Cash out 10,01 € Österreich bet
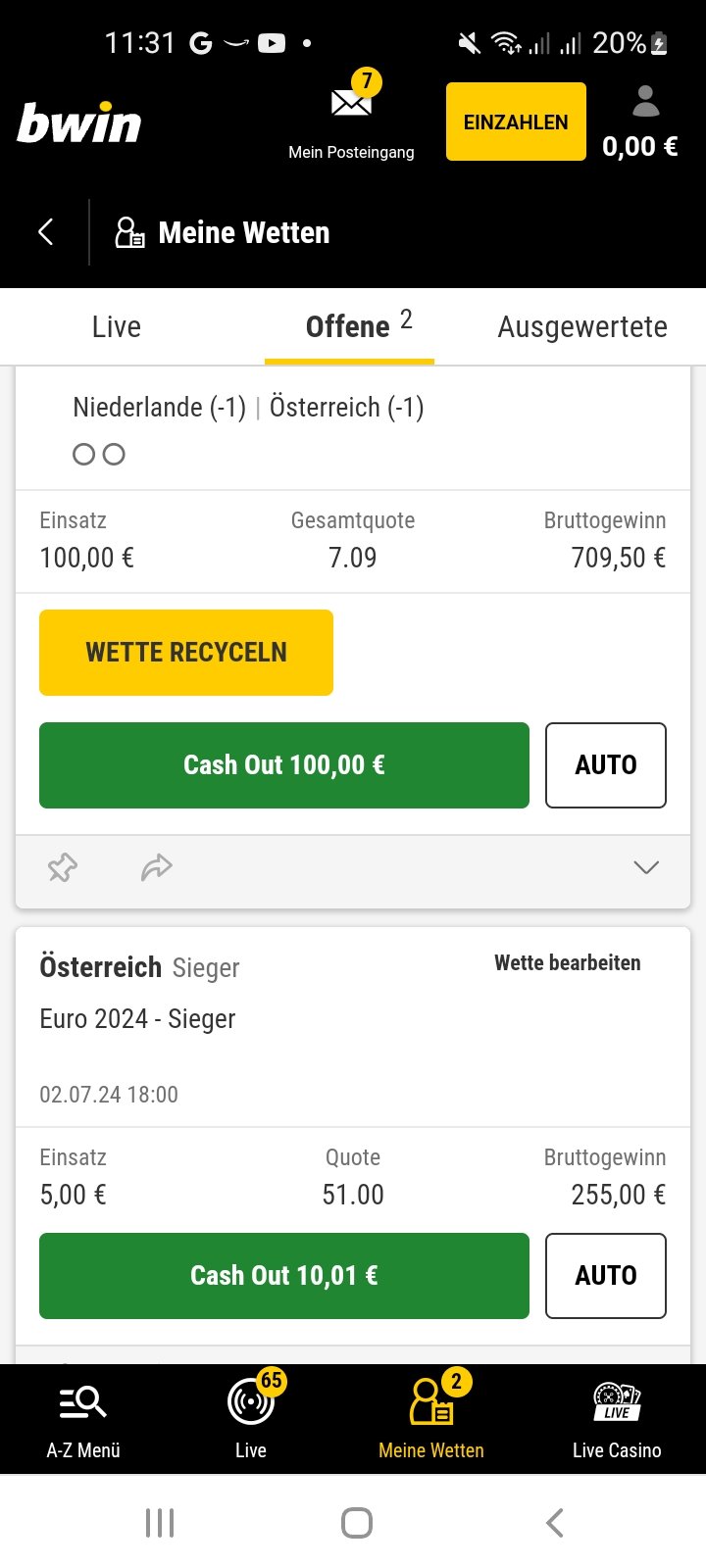Image resolution: width=706 pixels, height=1568 pixels. pos(284,1276)
